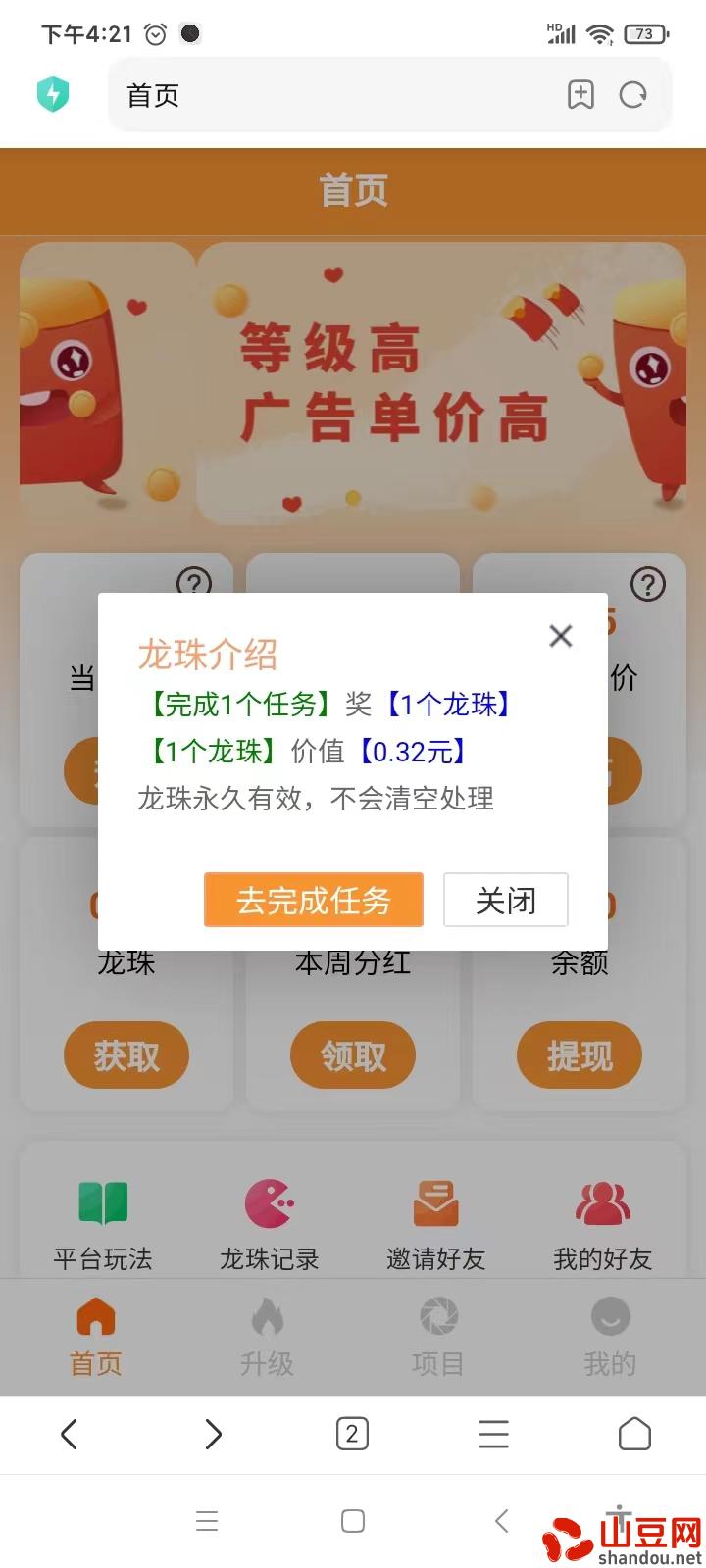Open the shield security icon
The height and width of the screenshot is (1568, 706).
(53, 95)
